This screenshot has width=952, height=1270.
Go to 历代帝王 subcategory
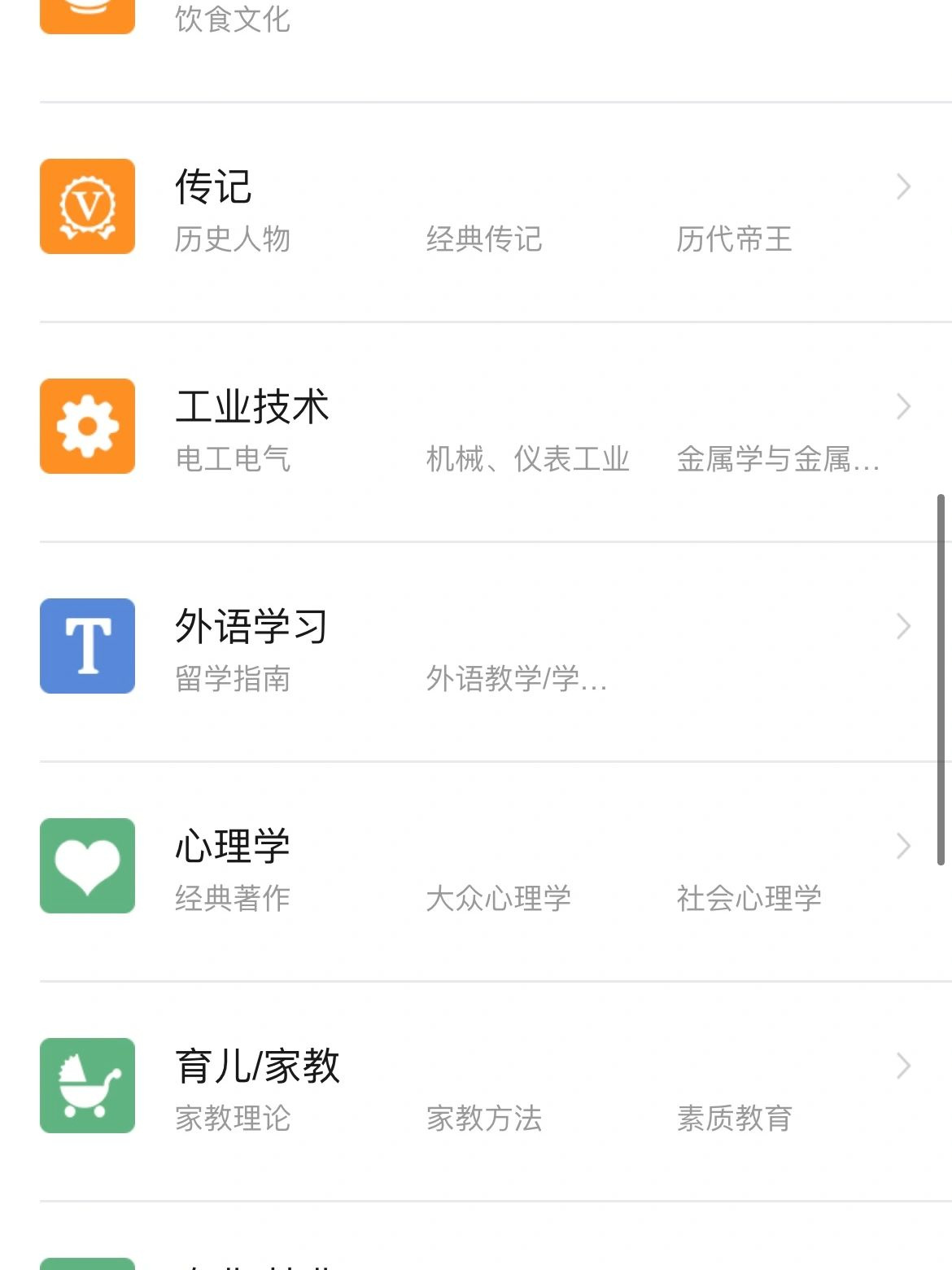[734, 239]
